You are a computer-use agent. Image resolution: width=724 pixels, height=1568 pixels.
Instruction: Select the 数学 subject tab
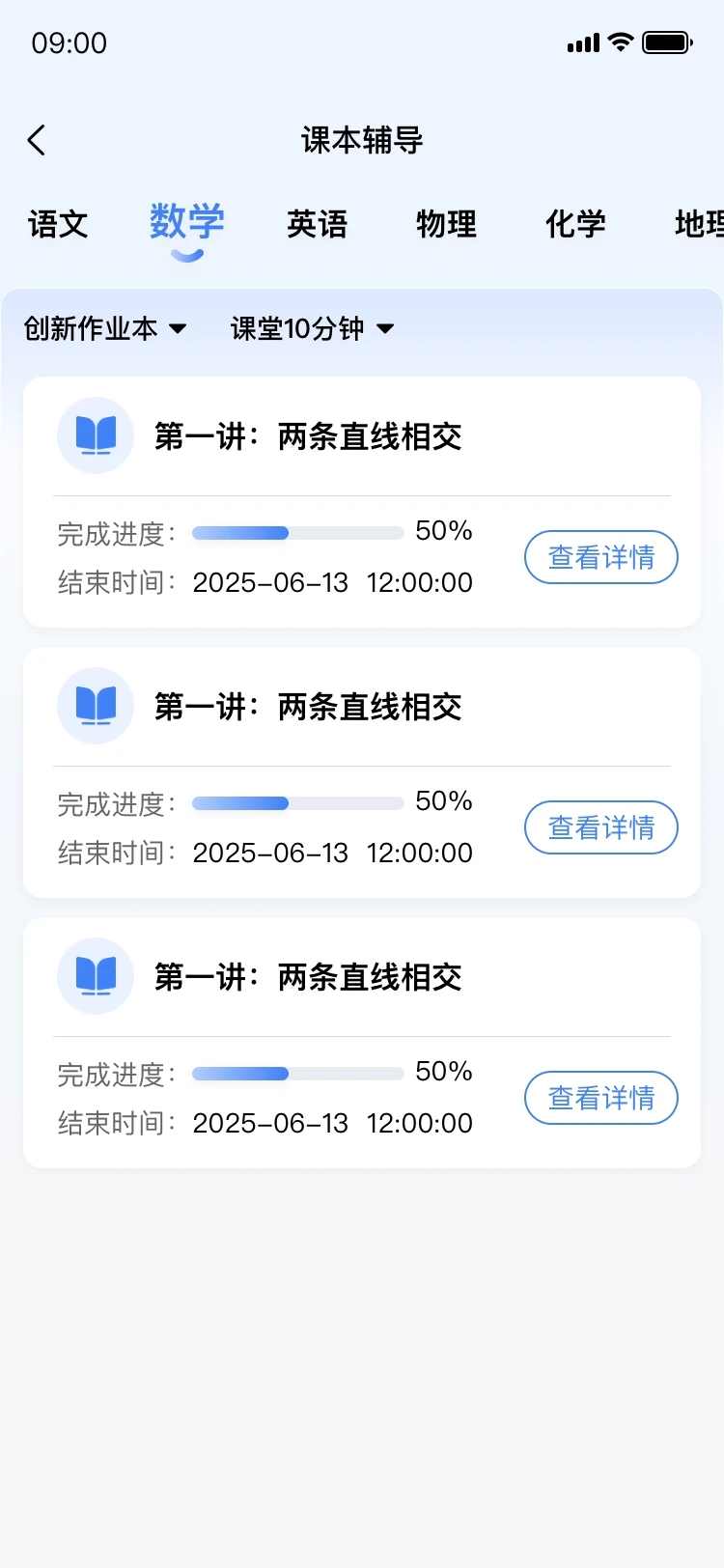187,222
